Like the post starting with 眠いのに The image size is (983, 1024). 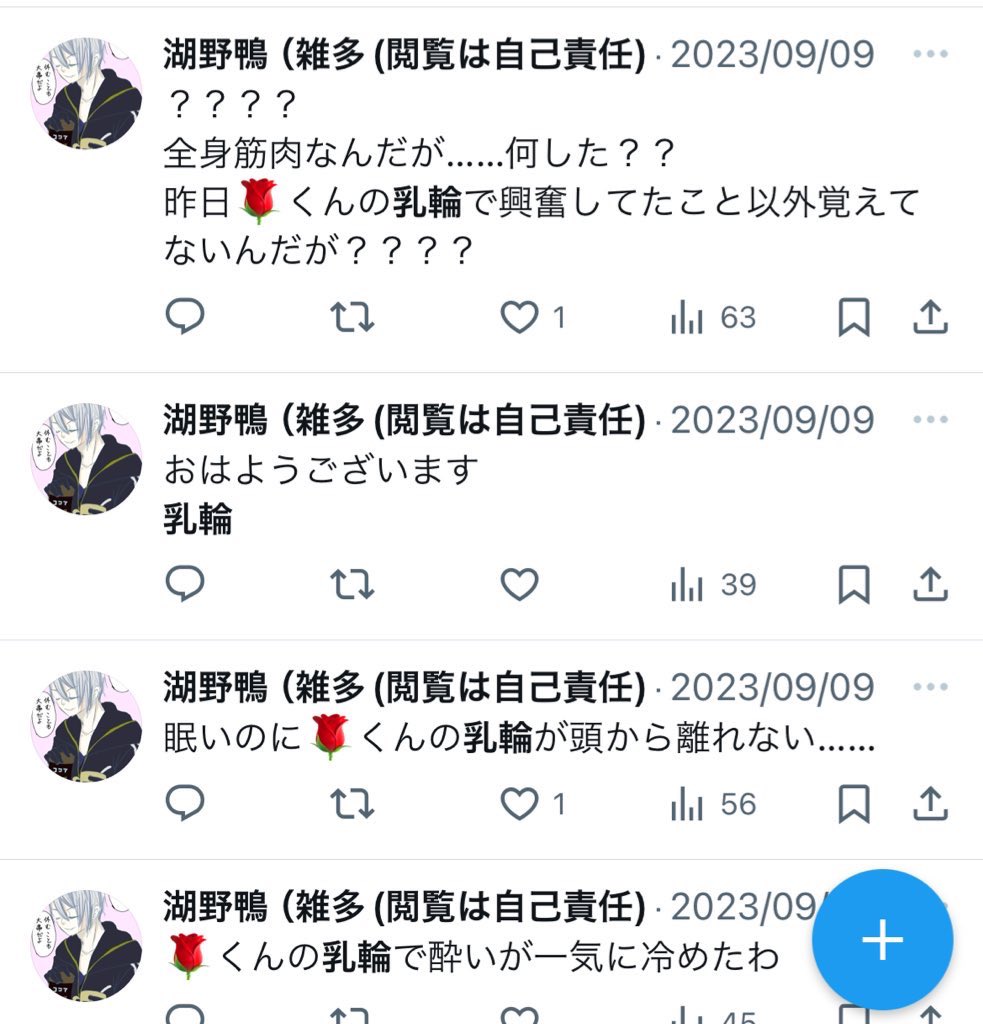coord(519,804)
